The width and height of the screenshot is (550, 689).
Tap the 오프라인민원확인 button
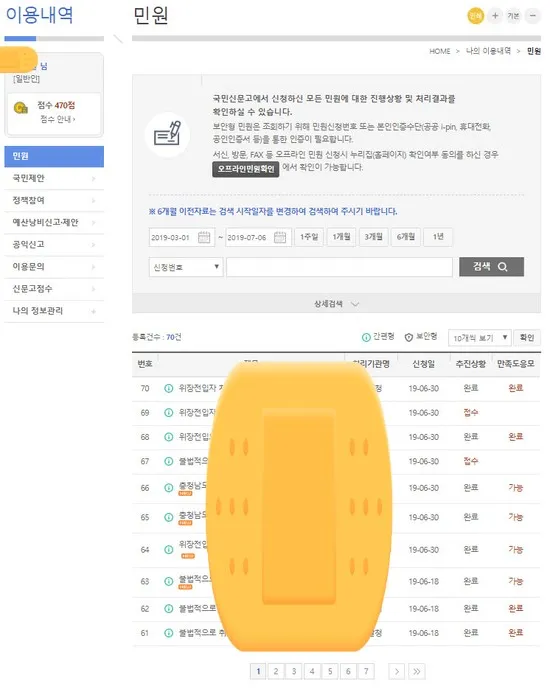coord(246,169)
